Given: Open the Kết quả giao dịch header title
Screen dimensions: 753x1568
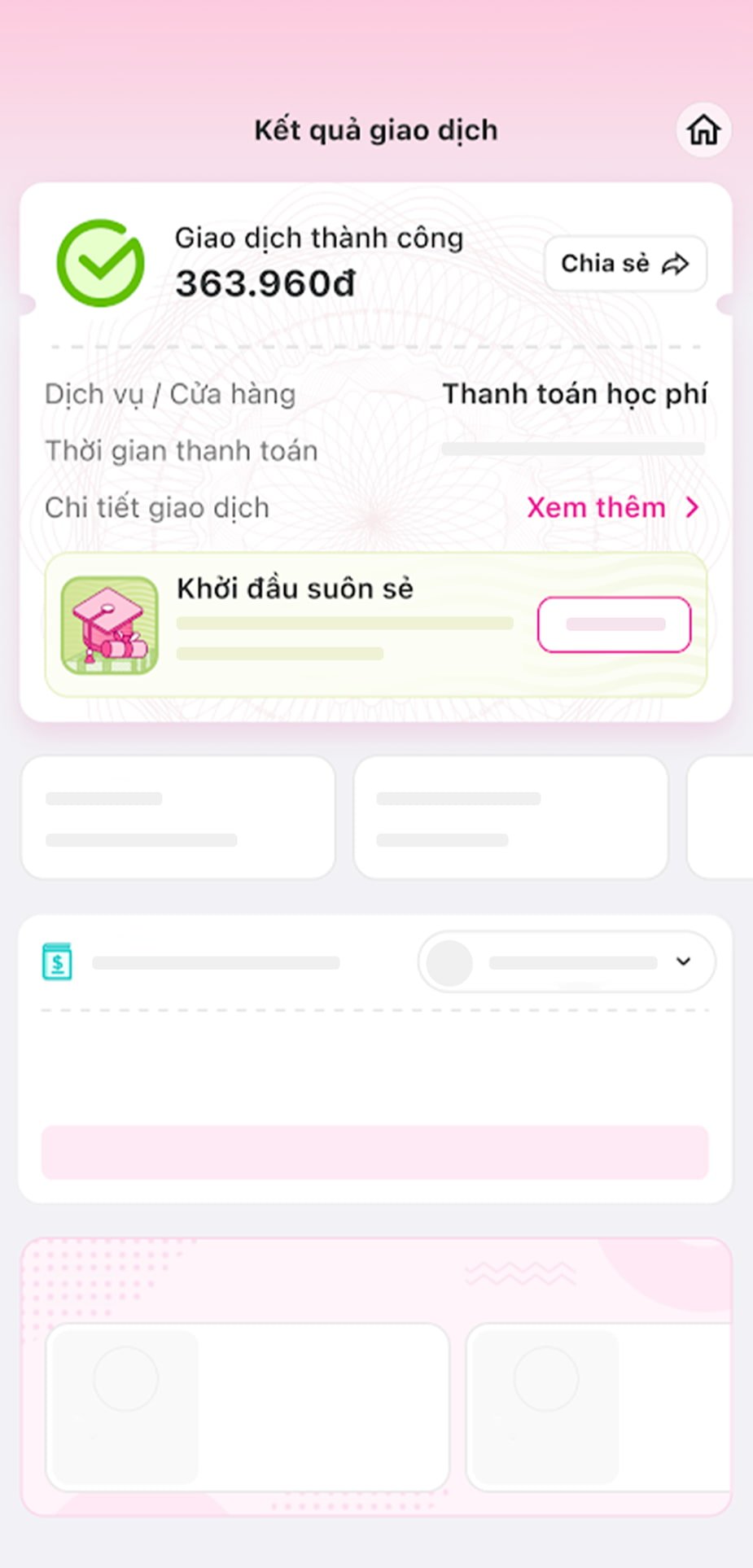Looking at the screenshot, I should pos(376,129).
